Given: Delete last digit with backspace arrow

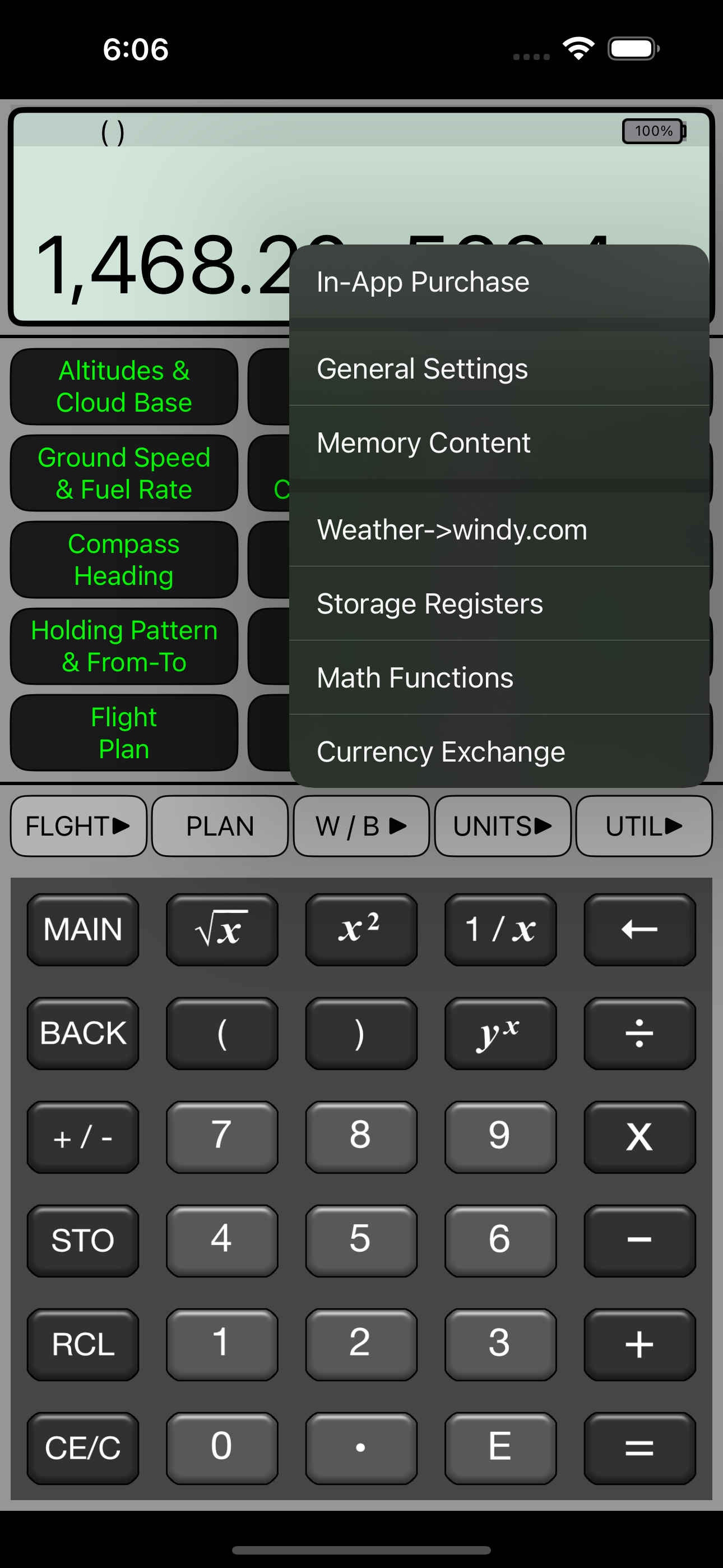Looking at the screenshot, I should (639, 929).
